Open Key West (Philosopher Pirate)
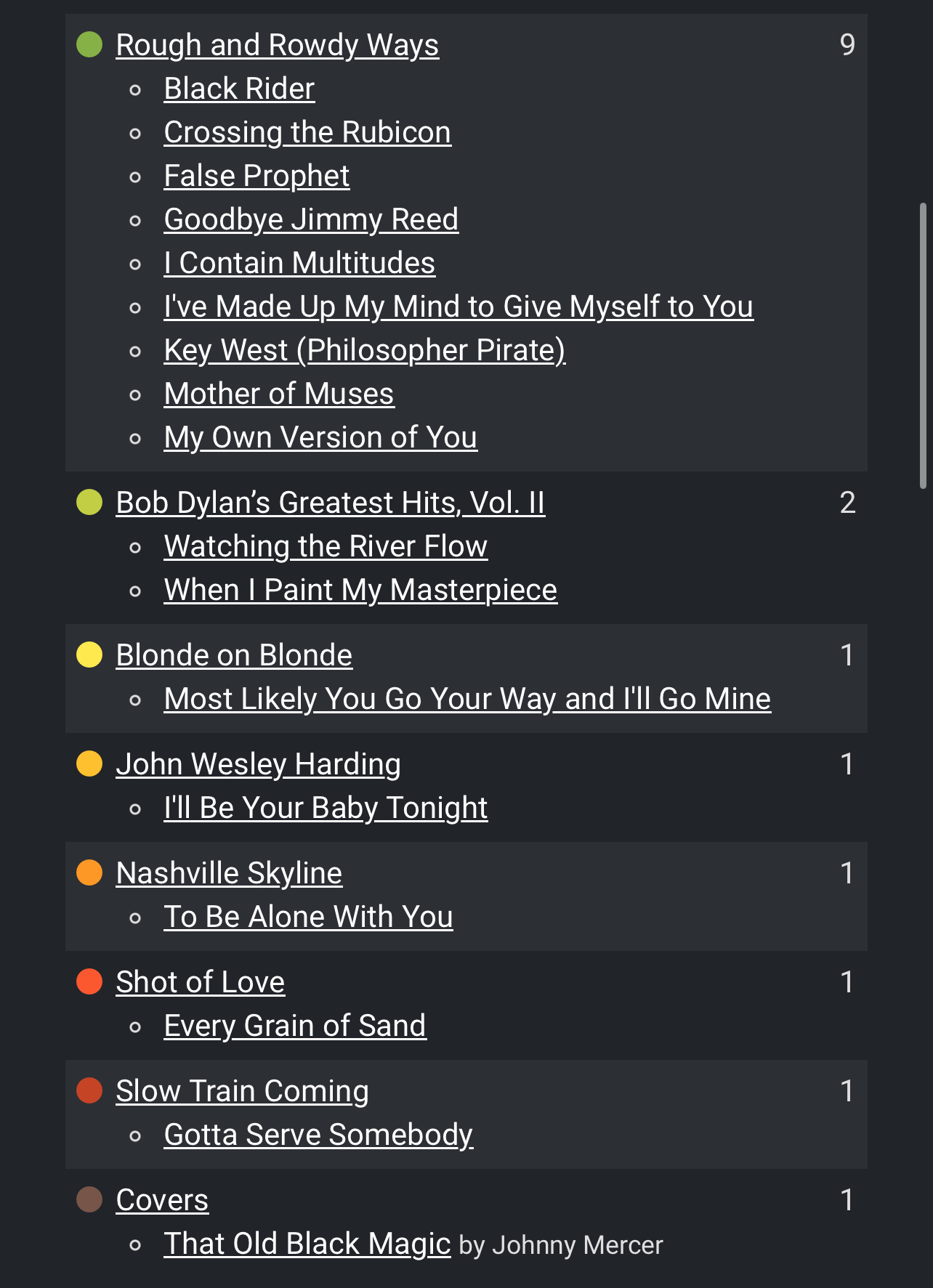933x1288 pixels. click(x=364, y=350)
